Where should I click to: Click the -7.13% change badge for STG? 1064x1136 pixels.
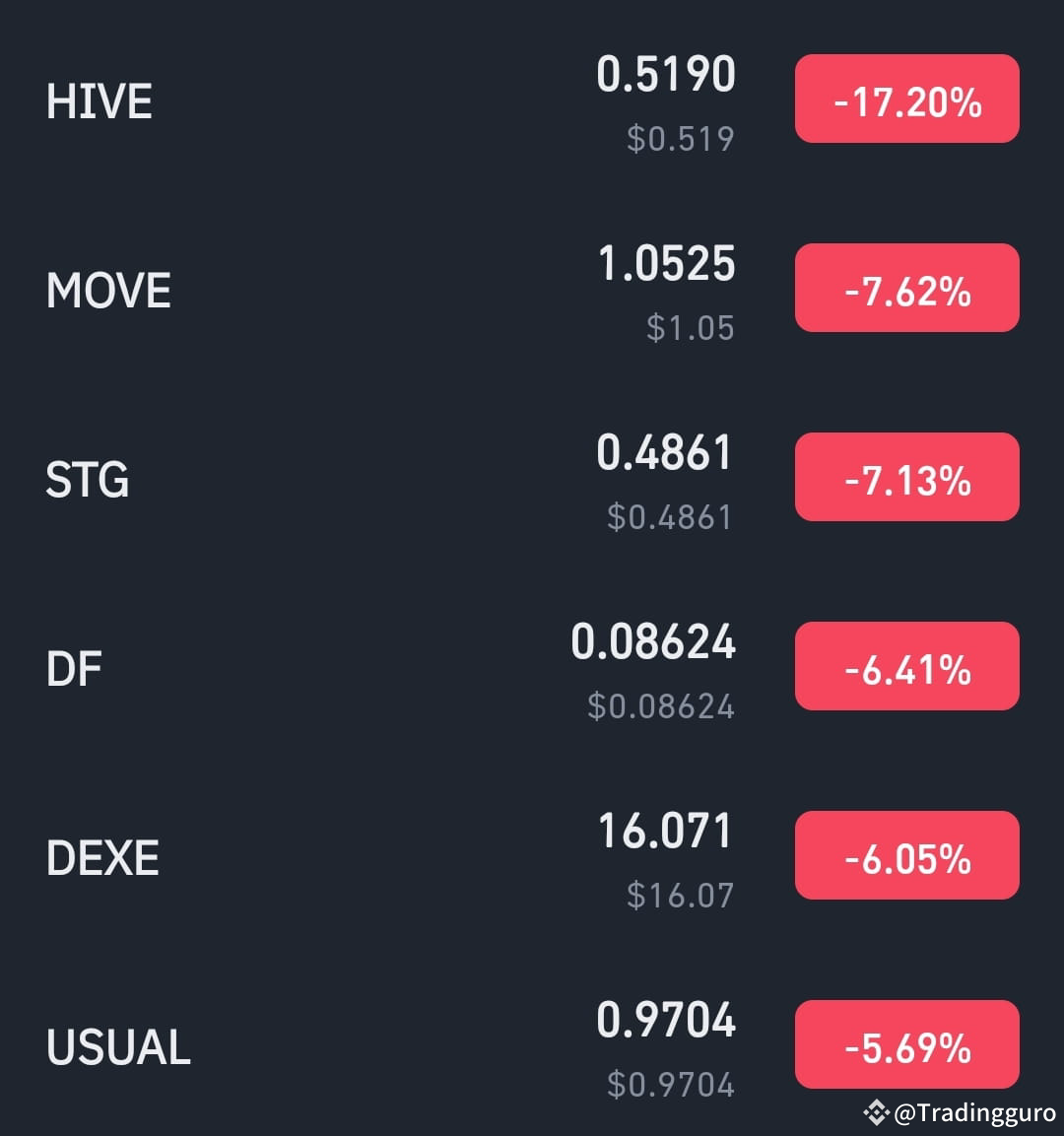(905, 478)
